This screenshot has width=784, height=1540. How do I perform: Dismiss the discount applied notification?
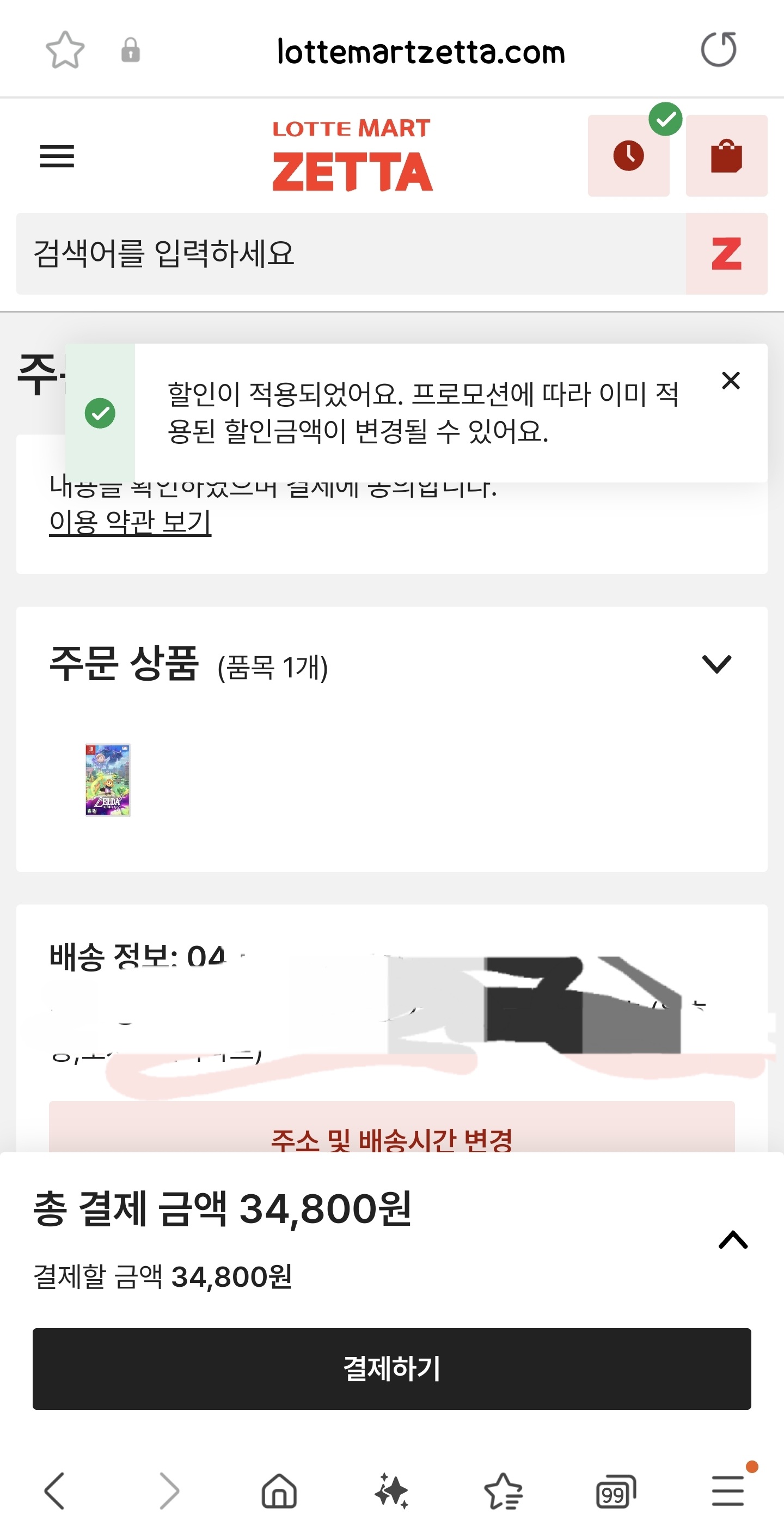(x=731, y=381)
